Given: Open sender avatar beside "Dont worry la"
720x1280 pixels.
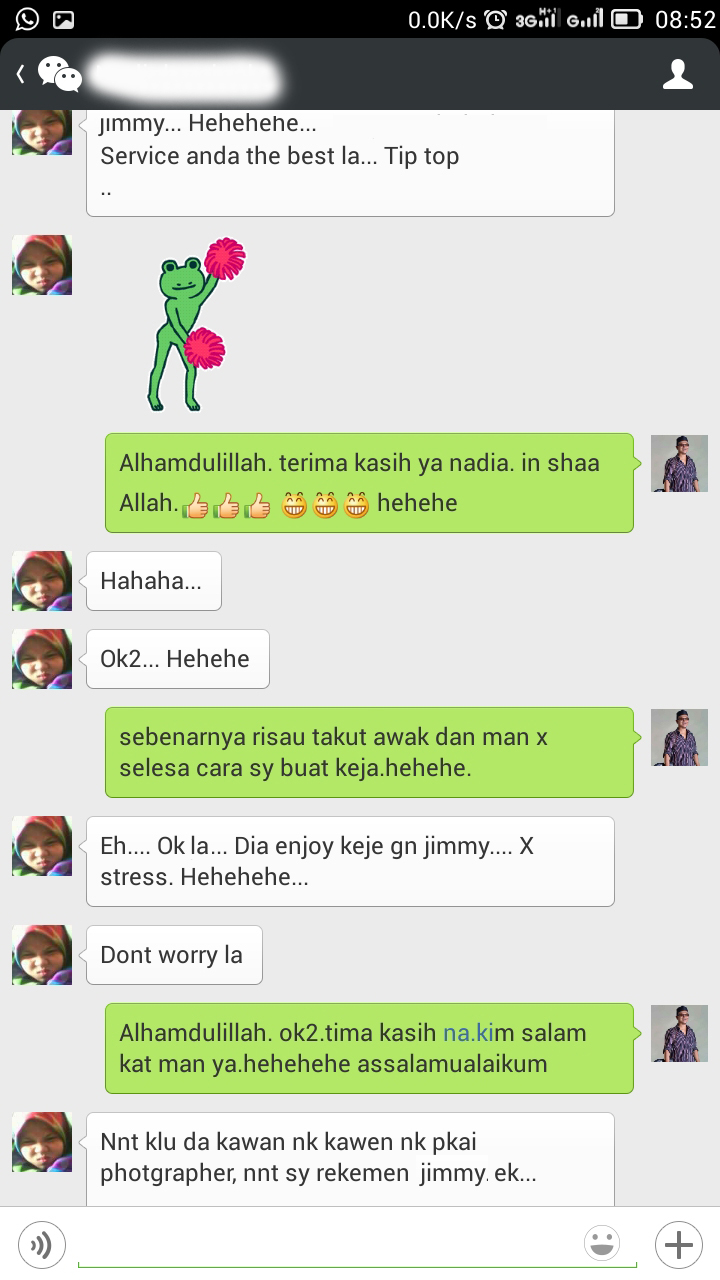Looking at the screenshot, I should pyautogui.click(x=42, y=955).
